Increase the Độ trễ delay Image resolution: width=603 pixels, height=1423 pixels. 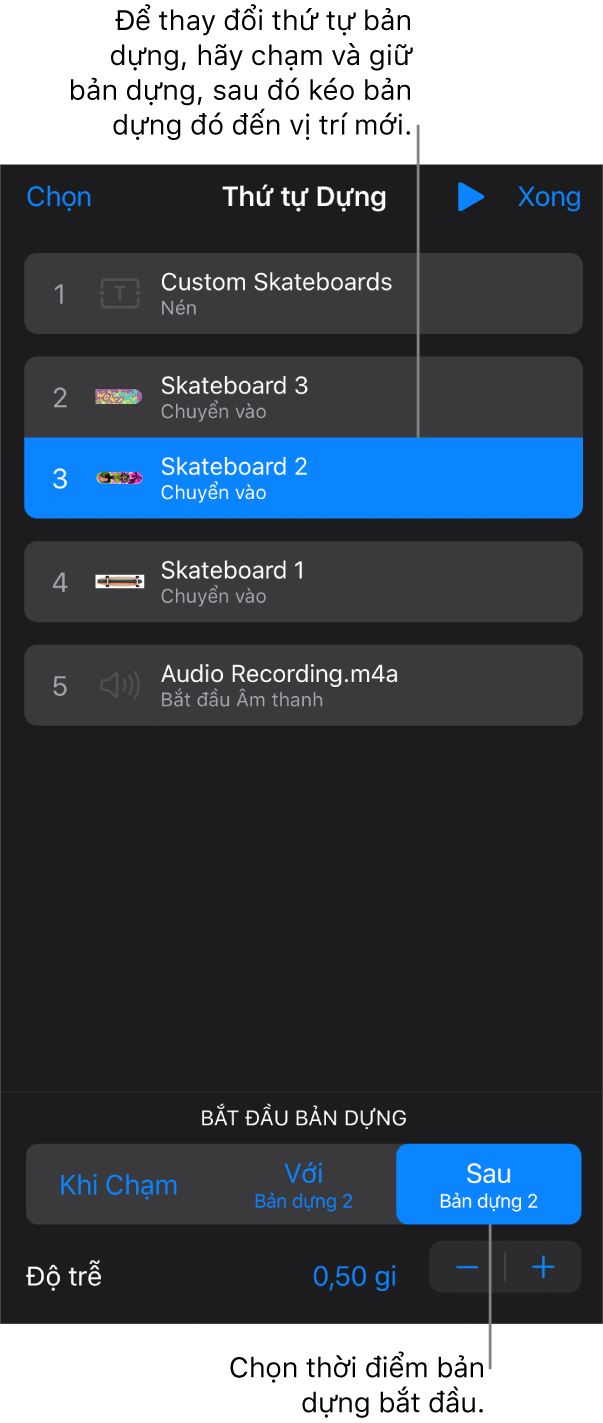543,1268
